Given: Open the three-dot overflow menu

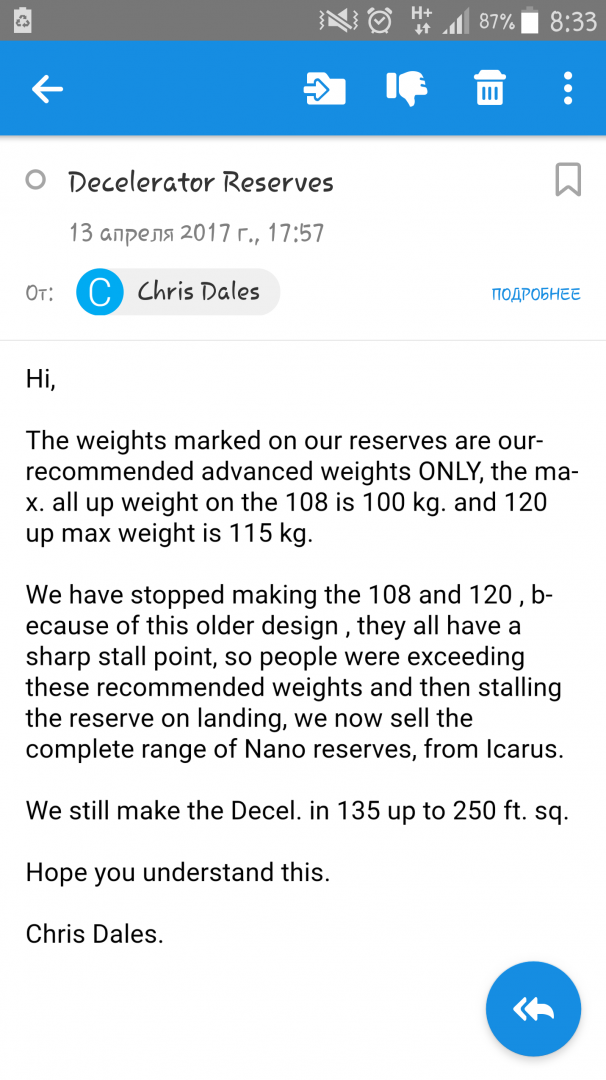Looking at the screenshot, I should click(568, 89).
